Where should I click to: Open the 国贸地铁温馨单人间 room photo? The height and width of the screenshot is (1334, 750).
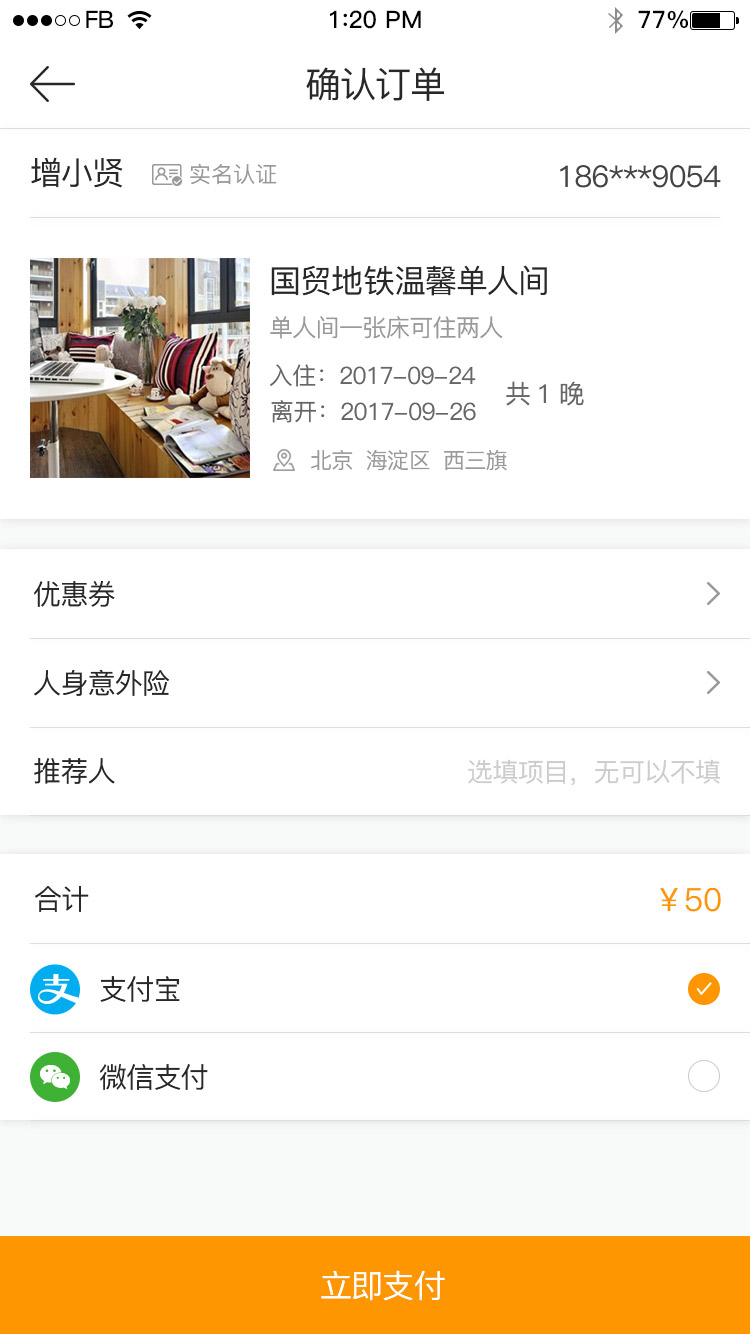[x=140, y=368]
